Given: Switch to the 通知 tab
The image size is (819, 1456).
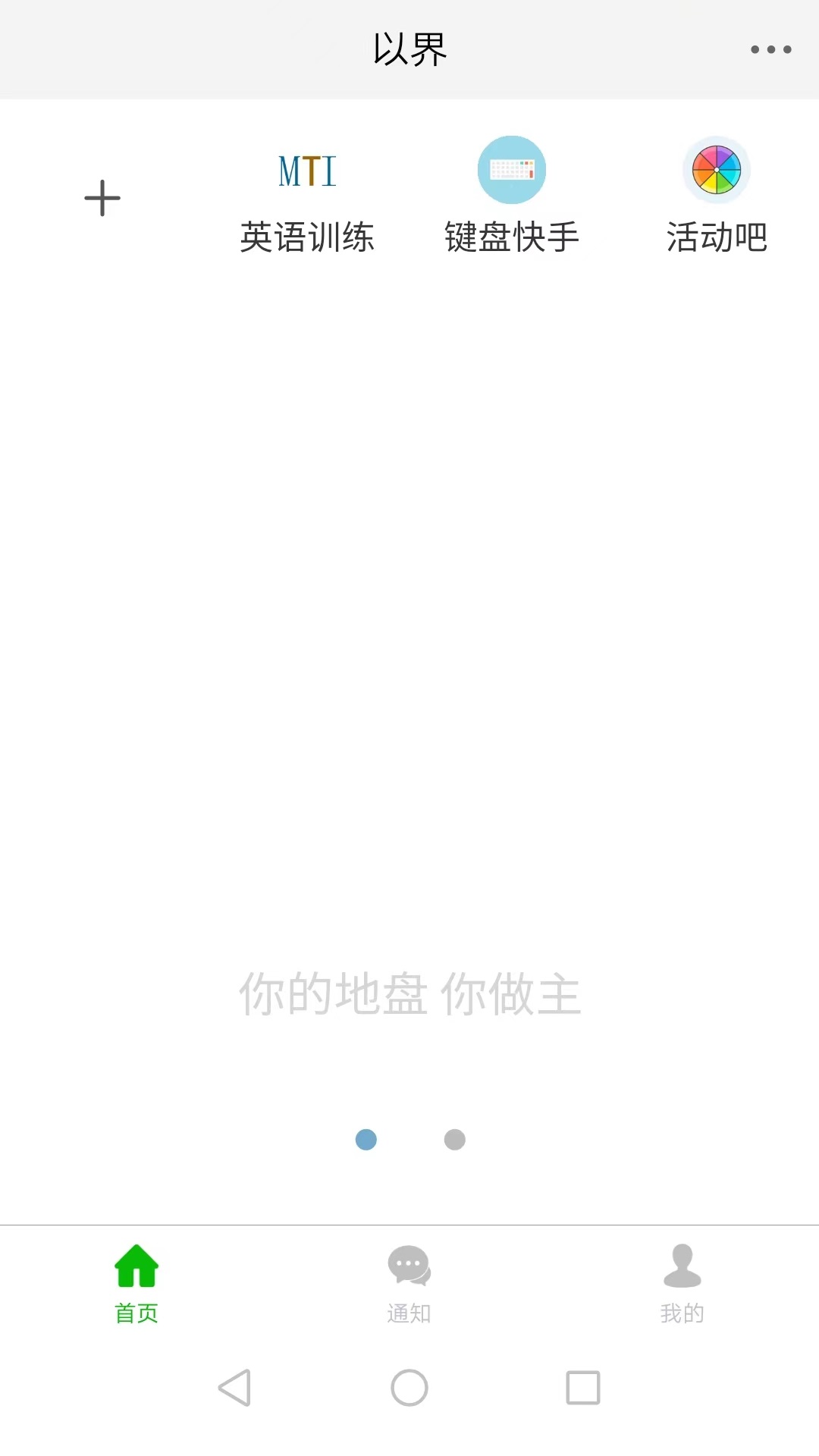Looking at the screenshot, I should pos(409,1283).
